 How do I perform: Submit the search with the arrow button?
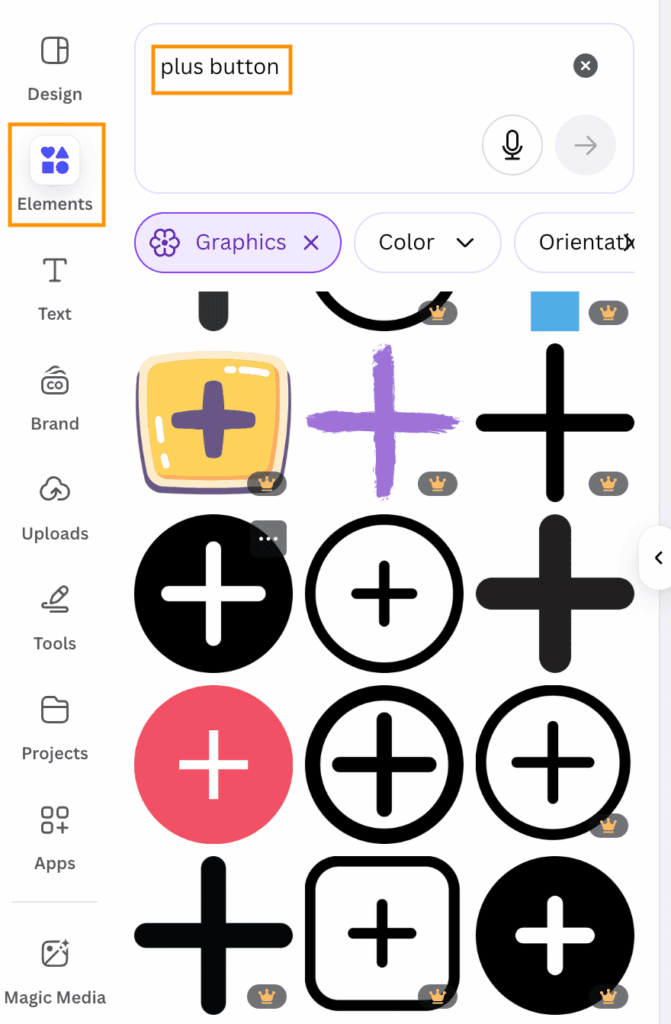585,146
